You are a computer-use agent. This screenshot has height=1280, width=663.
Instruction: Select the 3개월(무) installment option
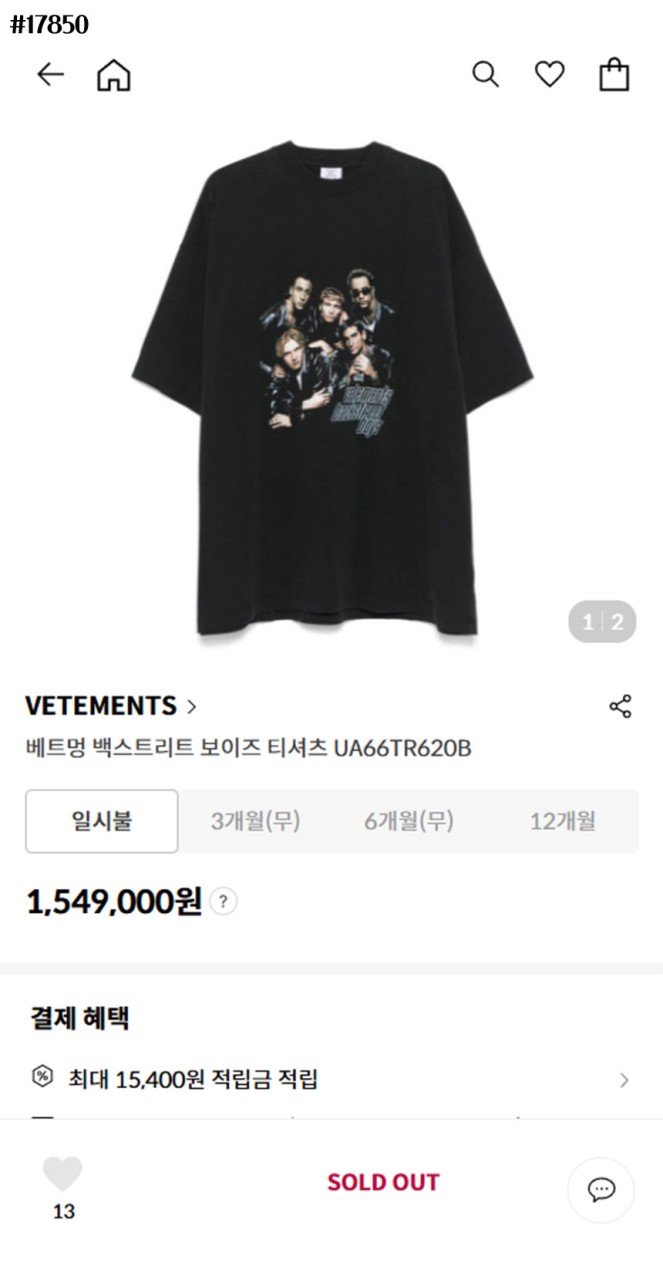(x=255, y=821)
